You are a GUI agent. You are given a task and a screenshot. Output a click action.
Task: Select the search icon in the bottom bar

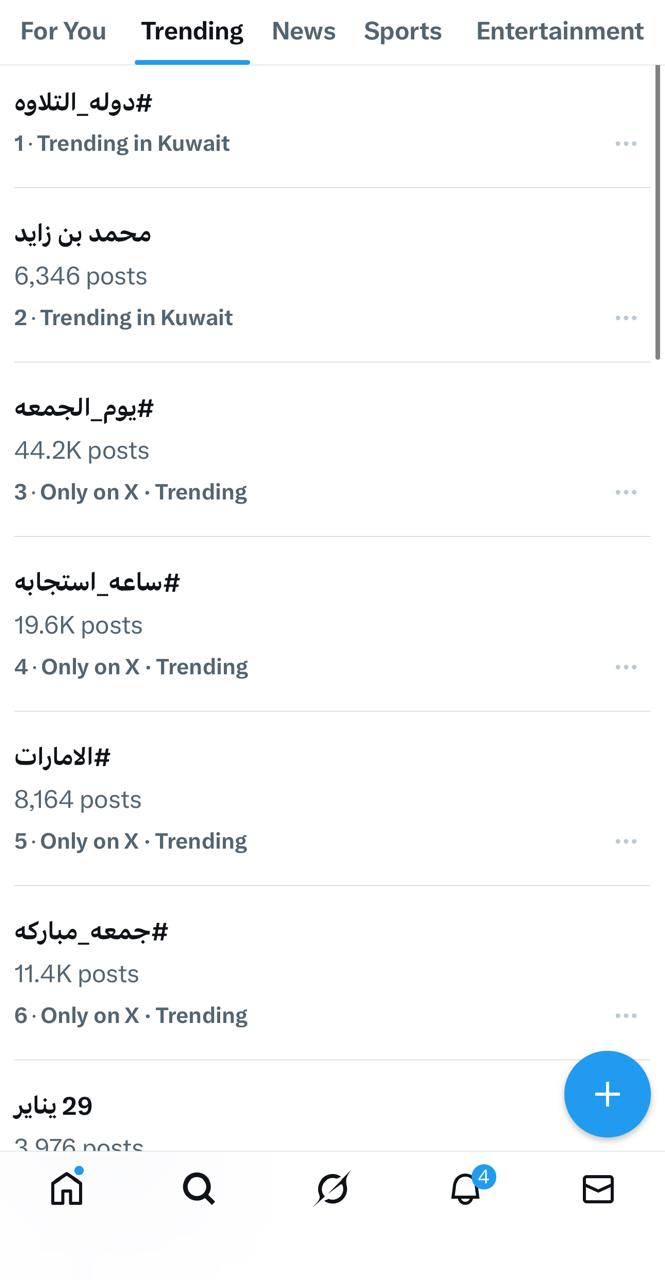199,1189
